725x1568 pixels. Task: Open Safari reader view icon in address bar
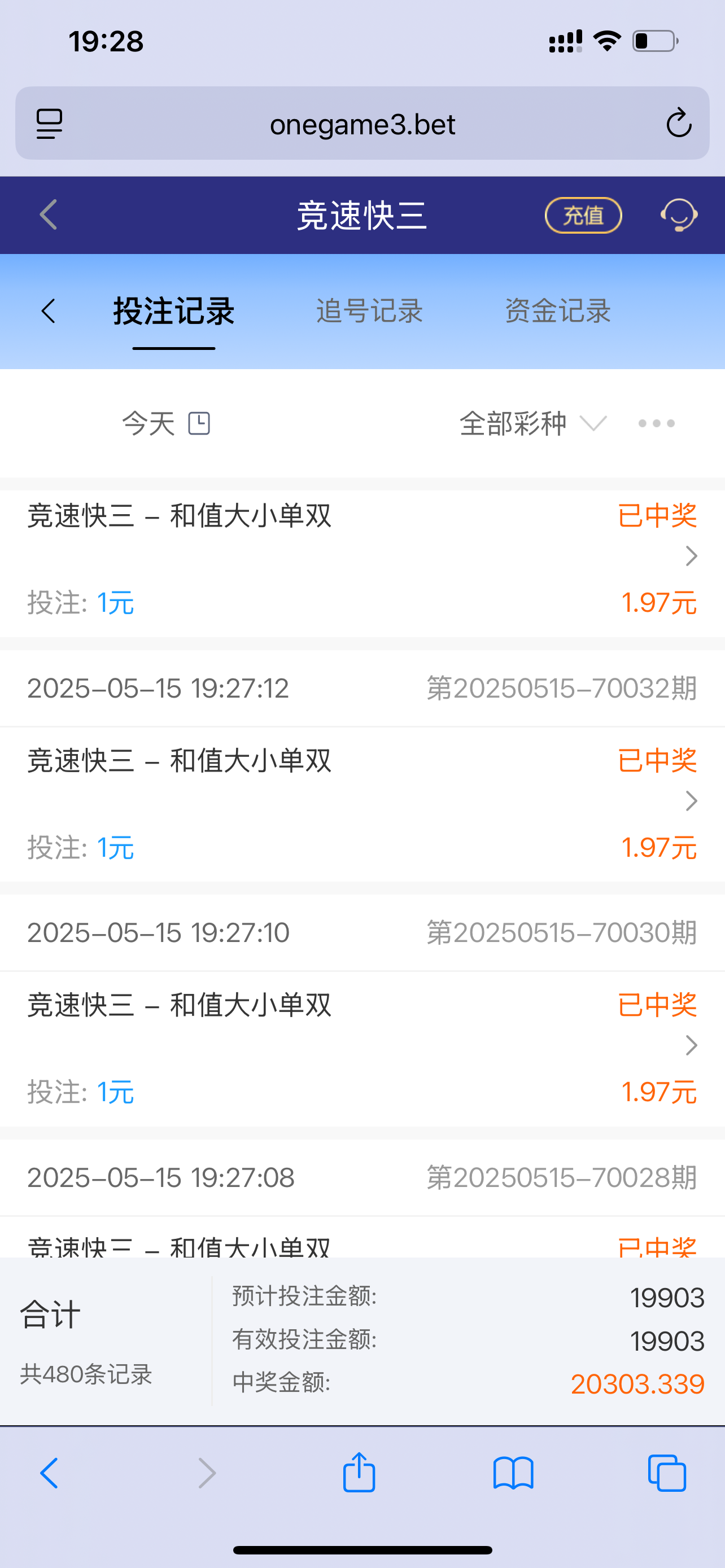point(50,123)
